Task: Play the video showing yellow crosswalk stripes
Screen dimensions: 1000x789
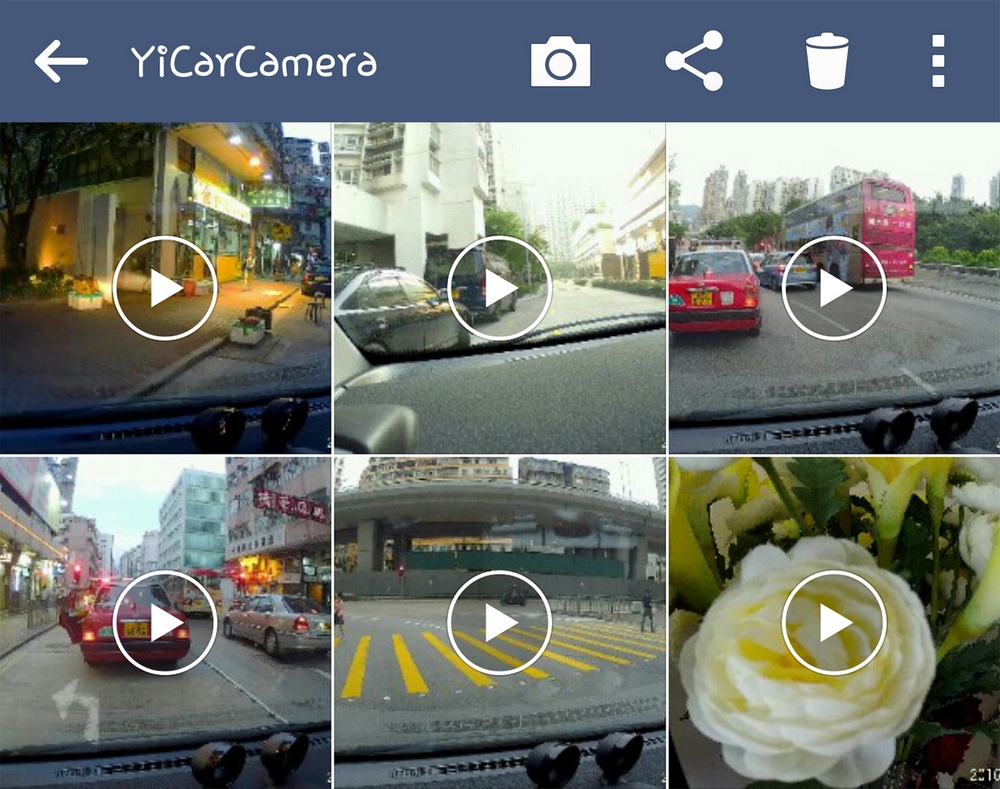Action: coord(499,623)
